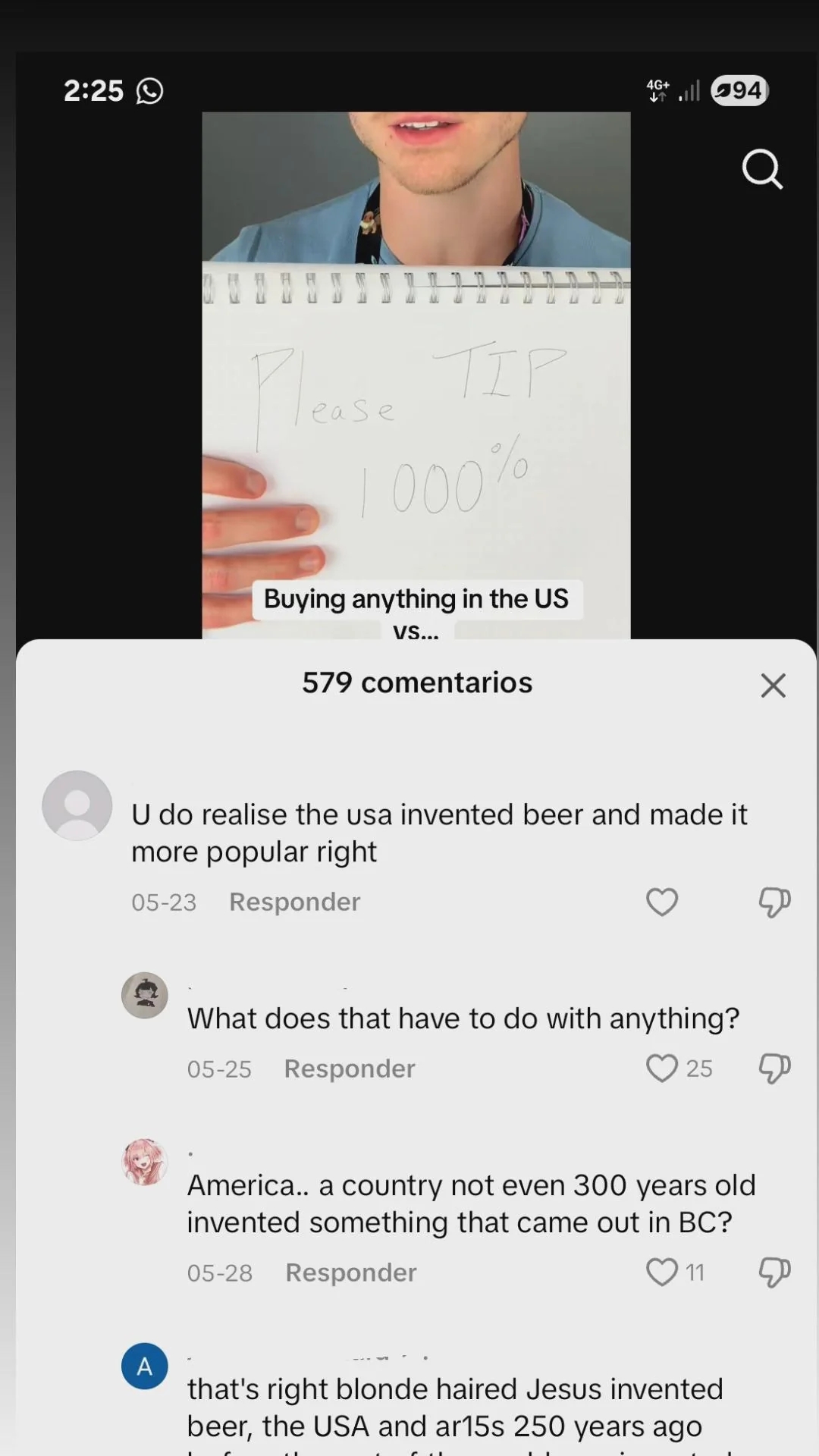
Task: Like the 'America.. not even 300 years old' comment
Action: coord(662,1272)
